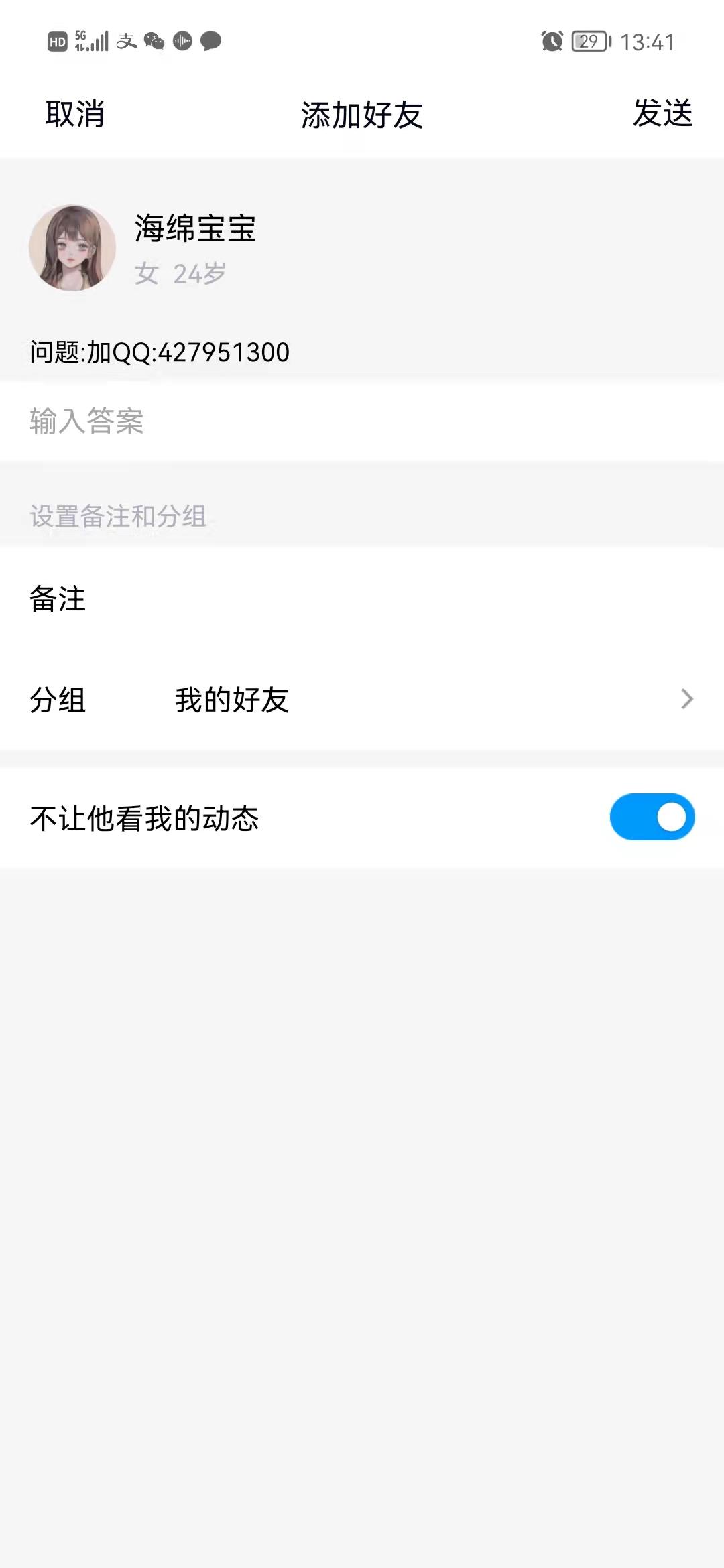Click the HD status bar icon

(57, 42)
